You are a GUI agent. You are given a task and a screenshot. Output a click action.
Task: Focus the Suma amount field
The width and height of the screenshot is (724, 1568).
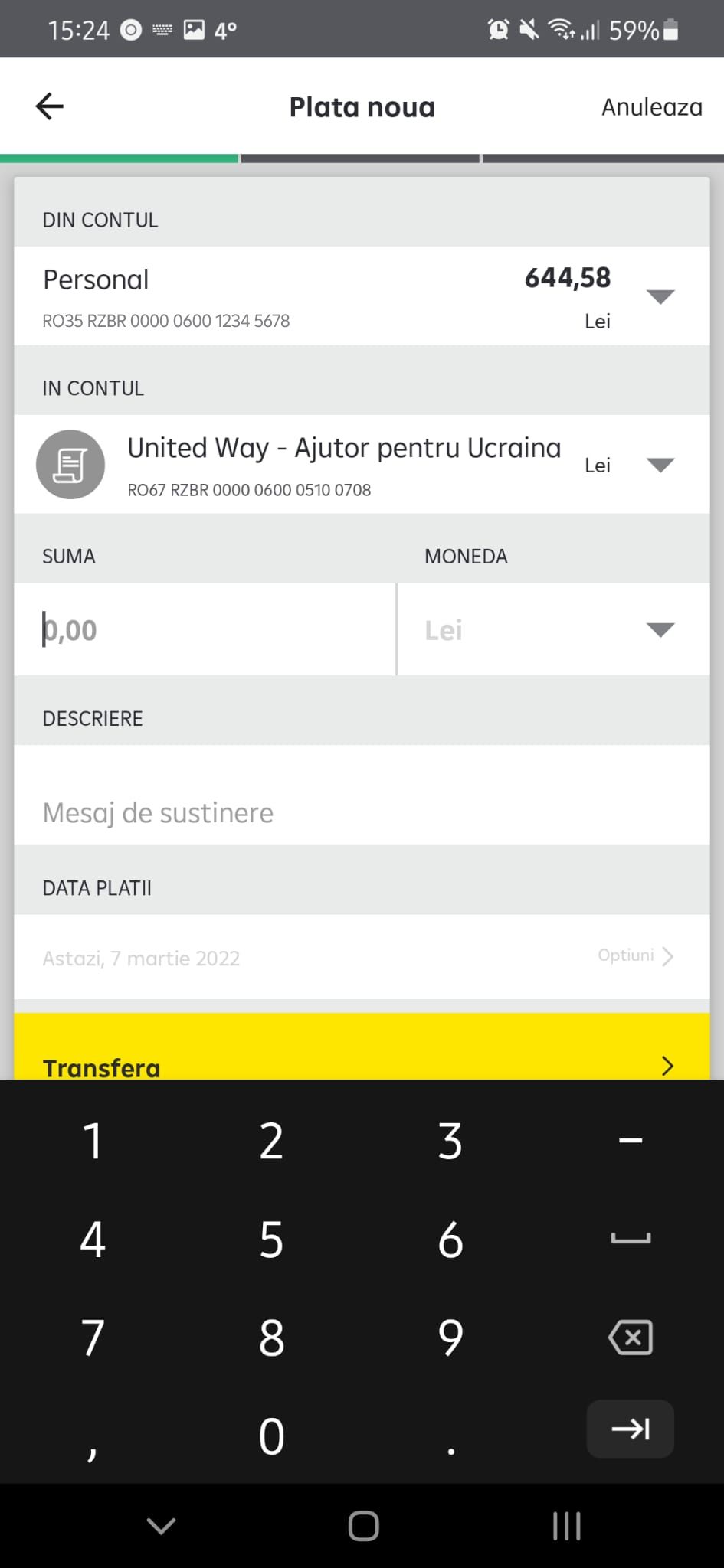pos(205,629)
